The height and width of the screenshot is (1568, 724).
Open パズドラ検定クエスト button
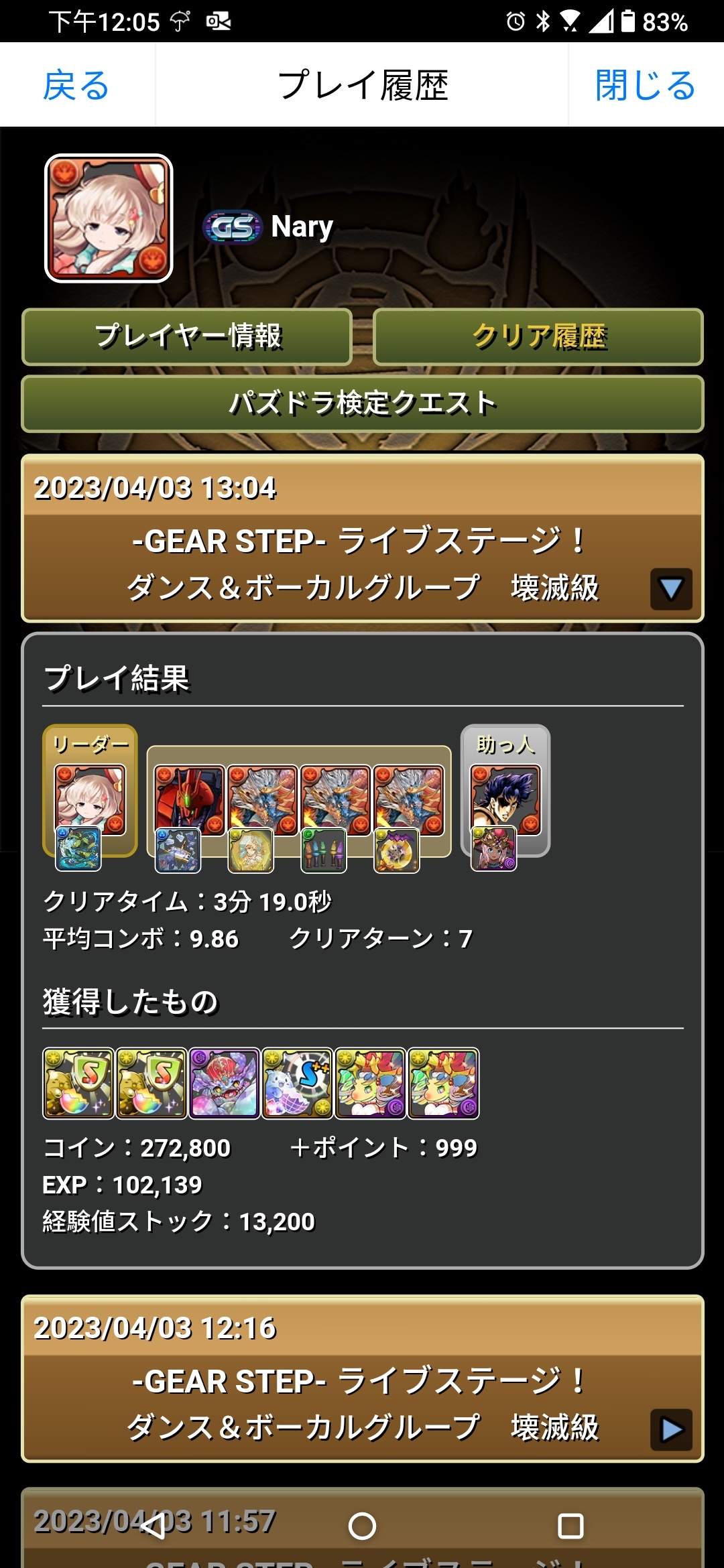coord(362,403)
